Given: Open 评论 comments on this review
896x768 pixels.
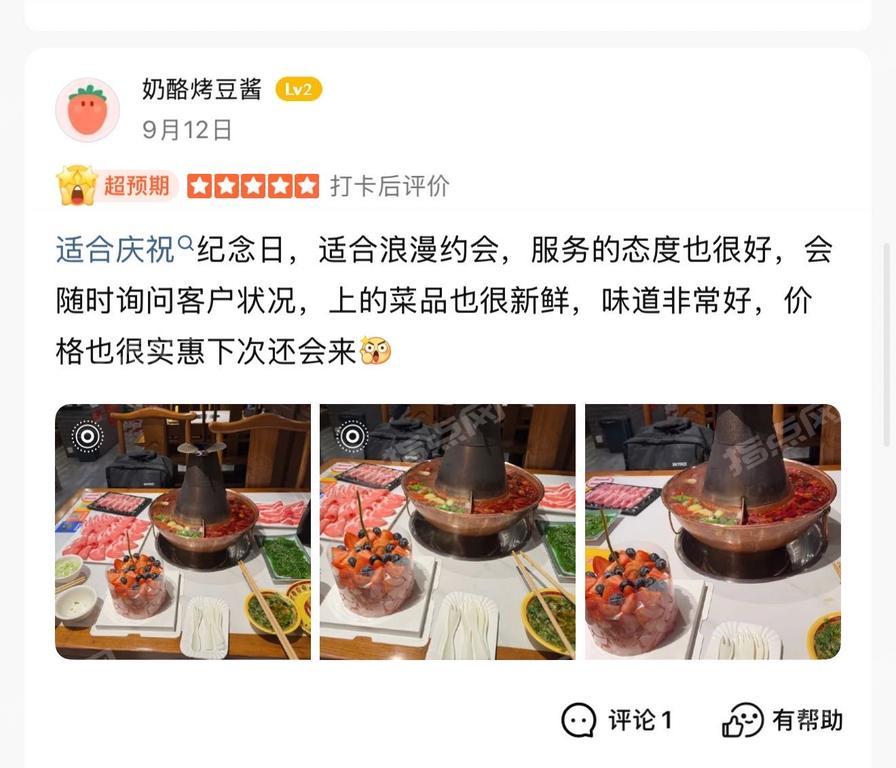Looking at the screenshot, I should pos(616,719).
